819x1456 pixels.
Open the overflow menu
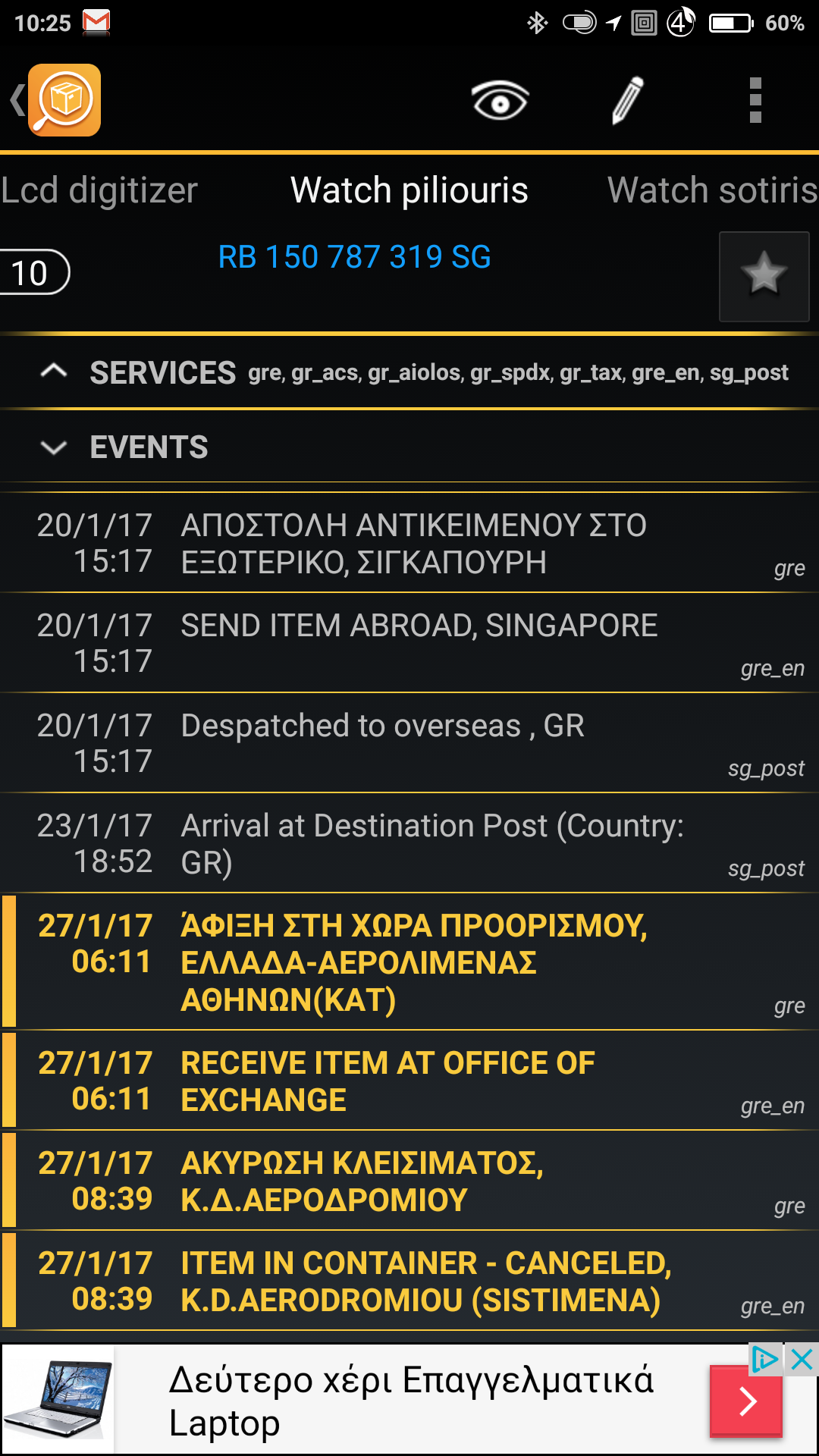pyautogui.click(x=755, y=100)
